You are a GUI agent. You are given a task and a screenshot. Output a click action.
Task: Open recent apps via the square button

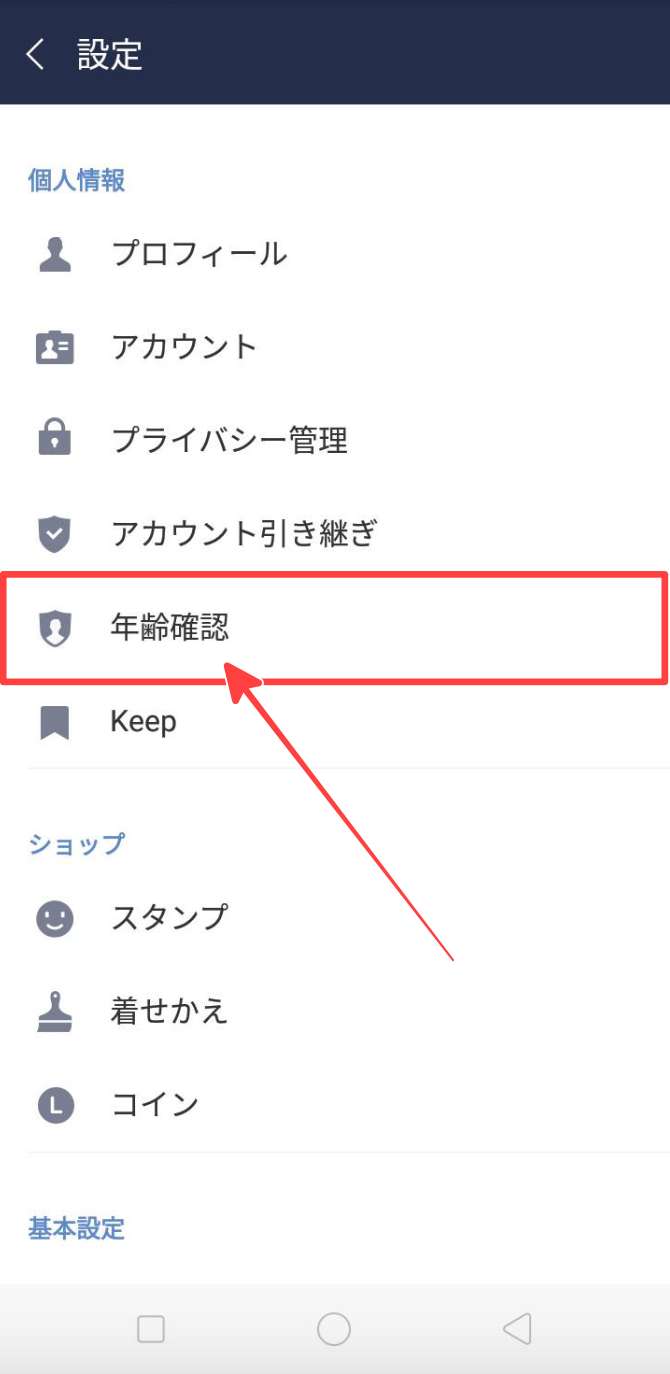151,1329
